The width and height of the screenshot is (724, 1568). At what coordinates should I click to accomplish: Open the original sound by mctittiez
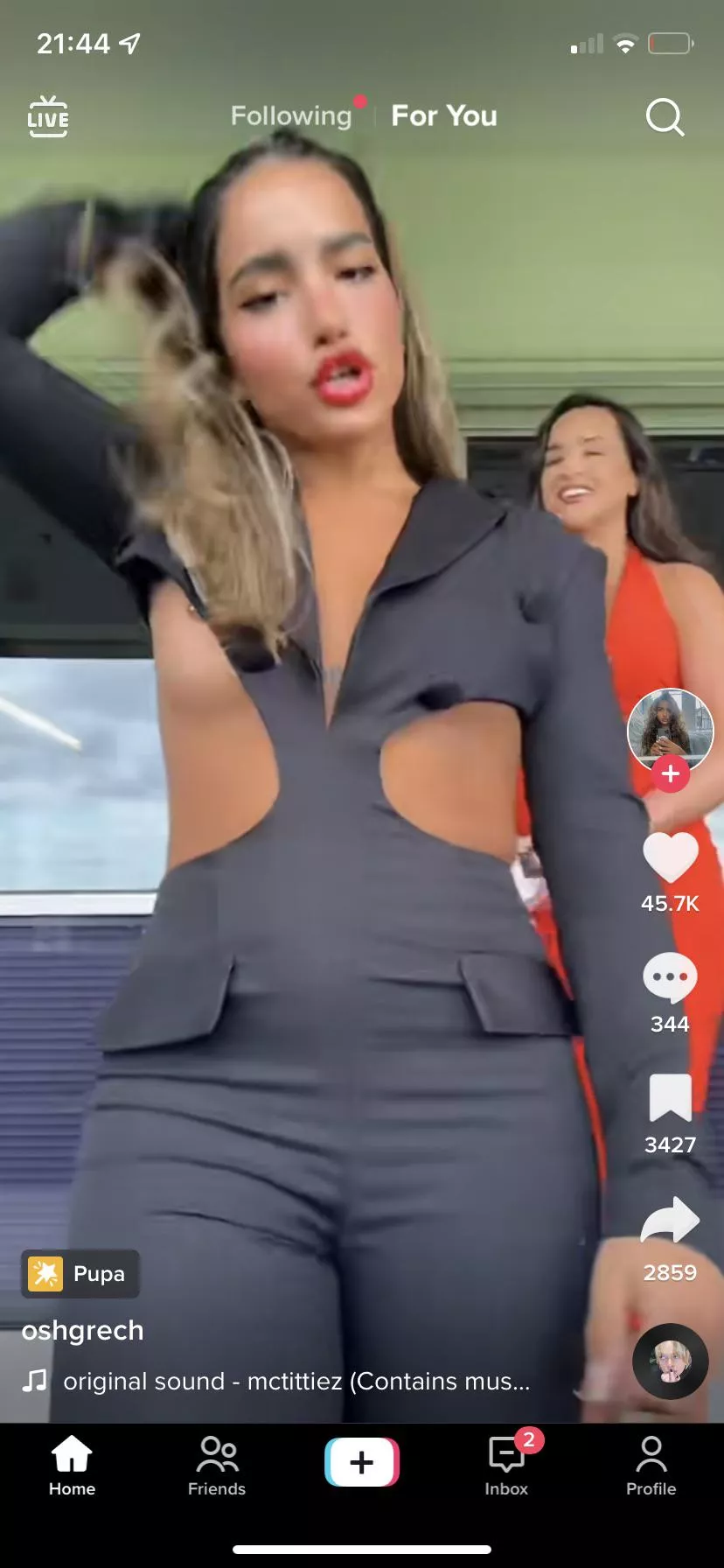click(x=296, y=1381)
